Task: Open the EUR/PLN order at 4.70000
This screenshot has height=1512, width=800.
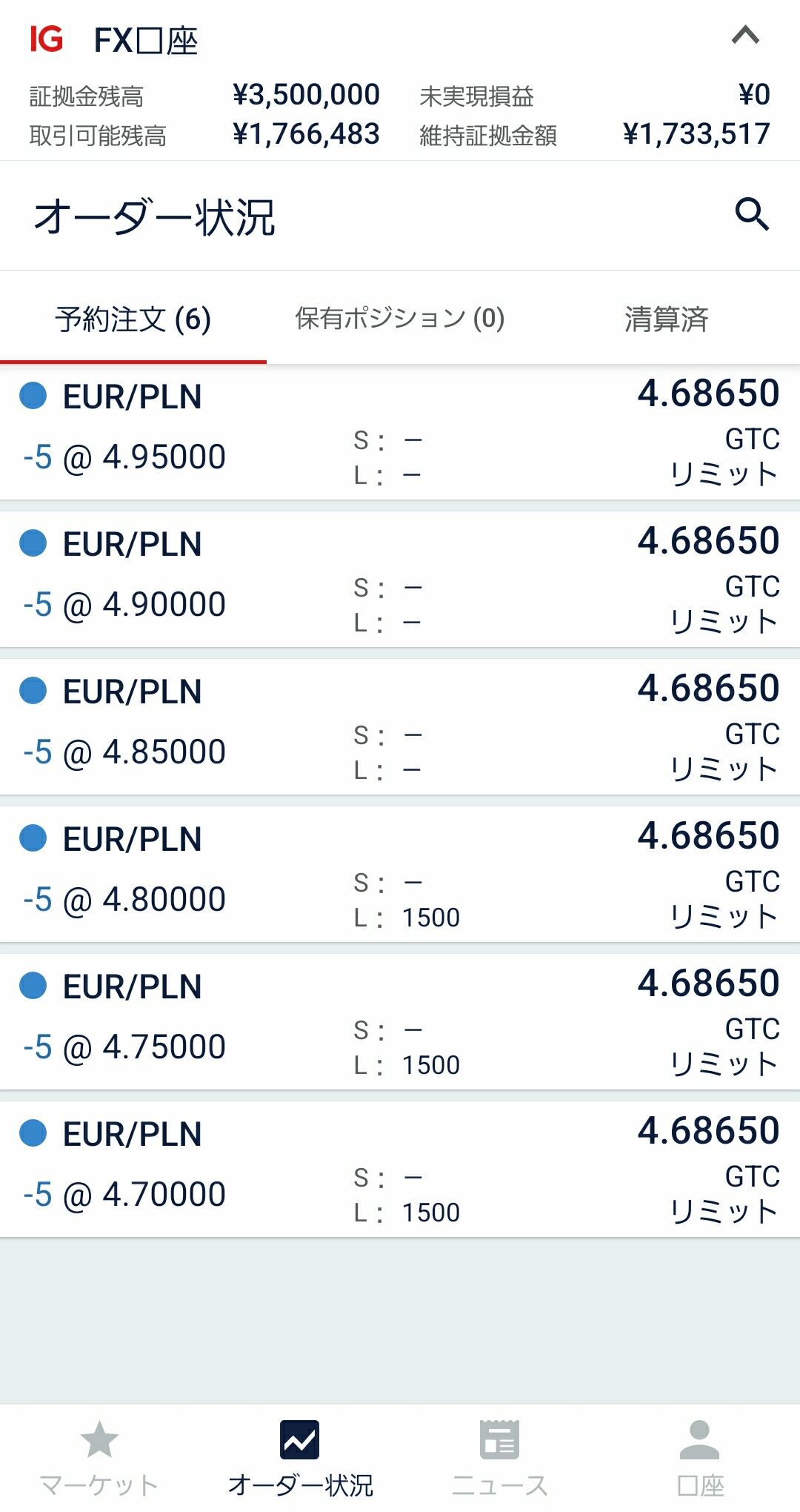Action: tap(400, 1170)
